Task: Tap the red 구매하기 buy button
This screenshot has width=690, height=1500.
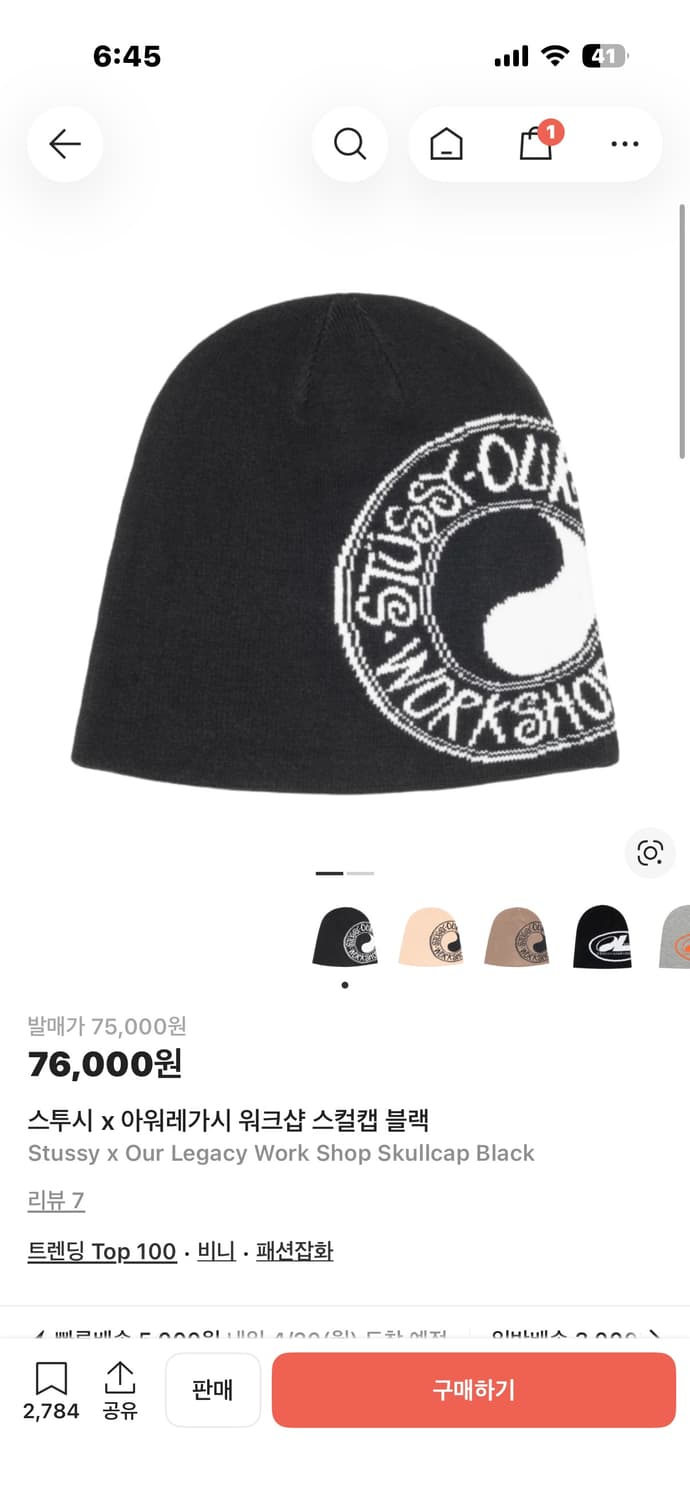Action: point(474,1389)
